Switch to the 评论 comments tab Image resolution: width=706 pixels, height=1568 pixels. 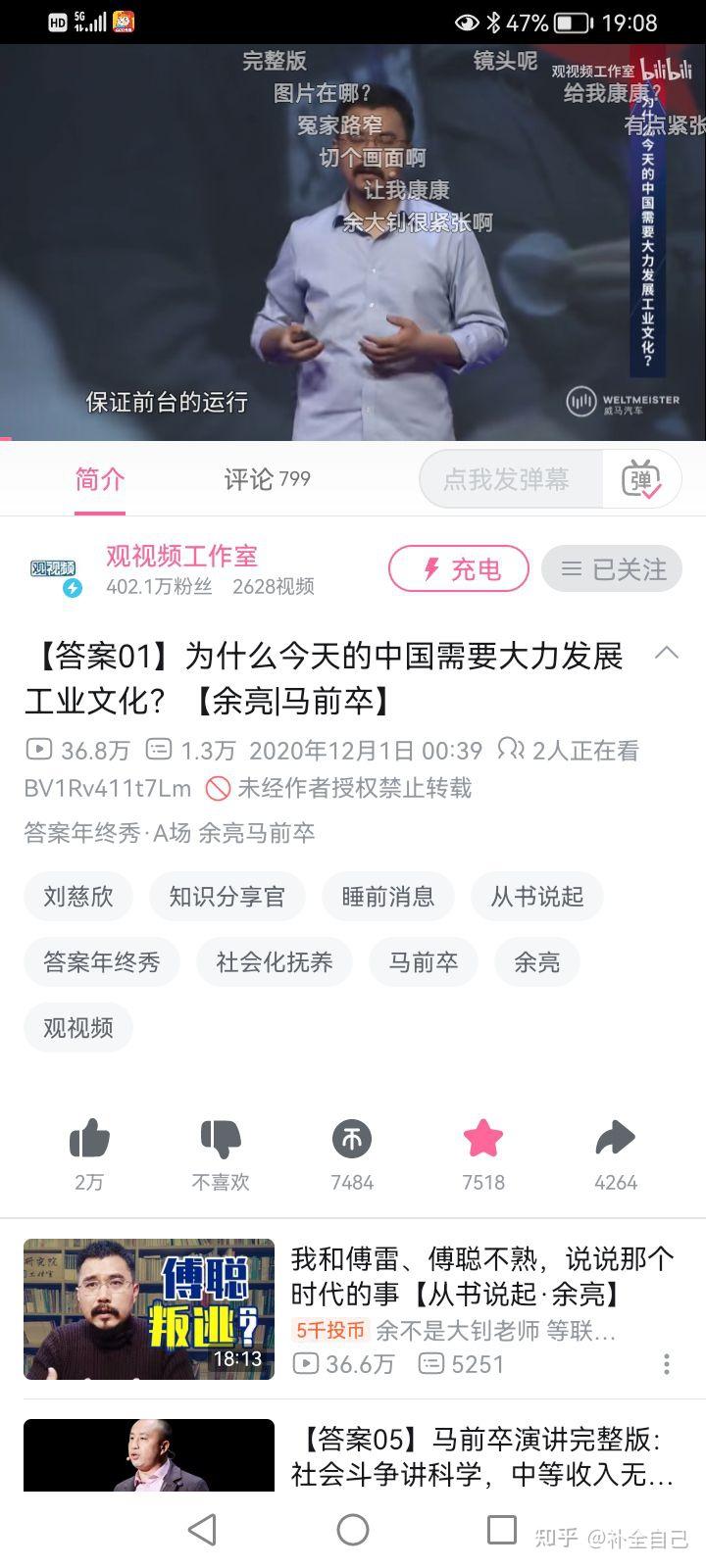267,479
